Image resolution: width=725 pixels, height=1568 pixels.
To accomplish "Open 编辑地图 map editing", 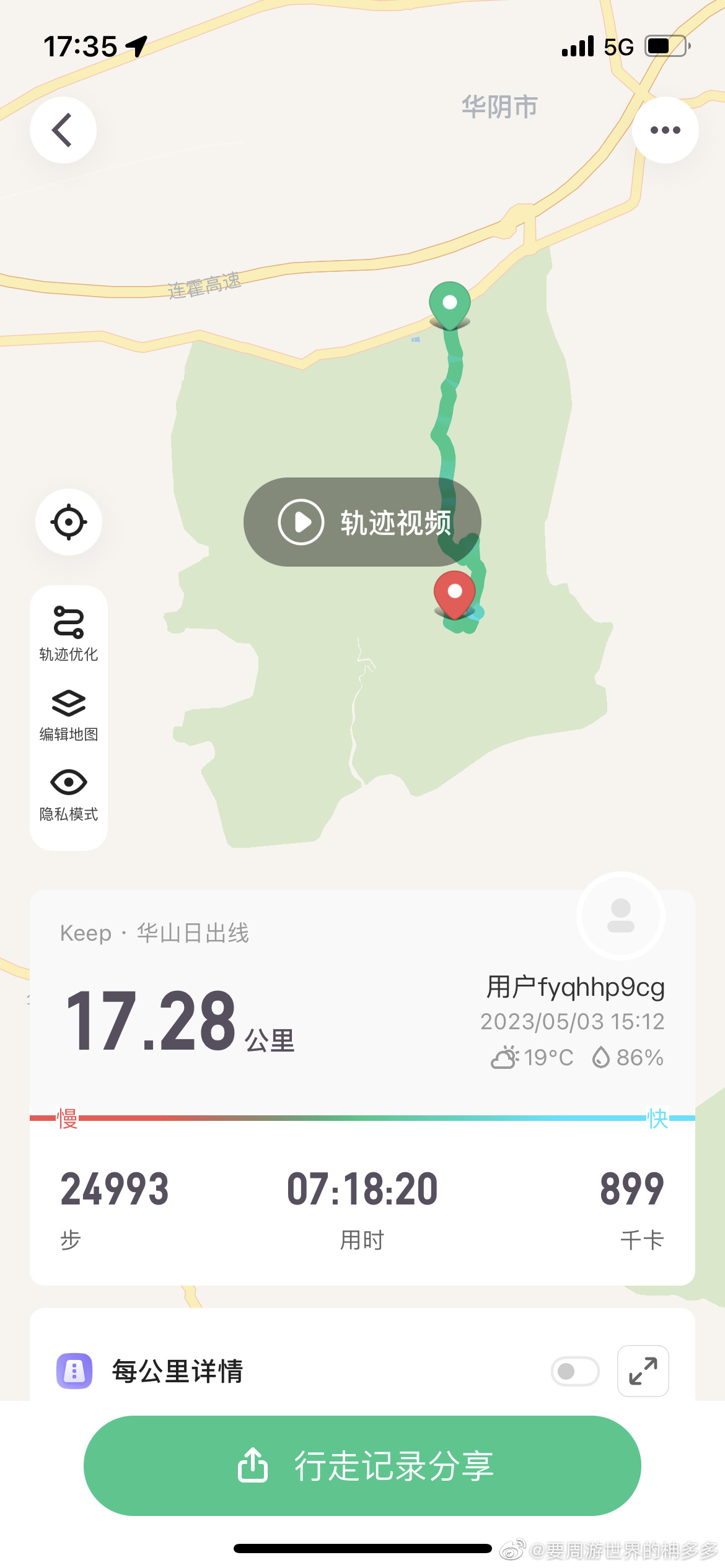I will click(x=69, y=715).
